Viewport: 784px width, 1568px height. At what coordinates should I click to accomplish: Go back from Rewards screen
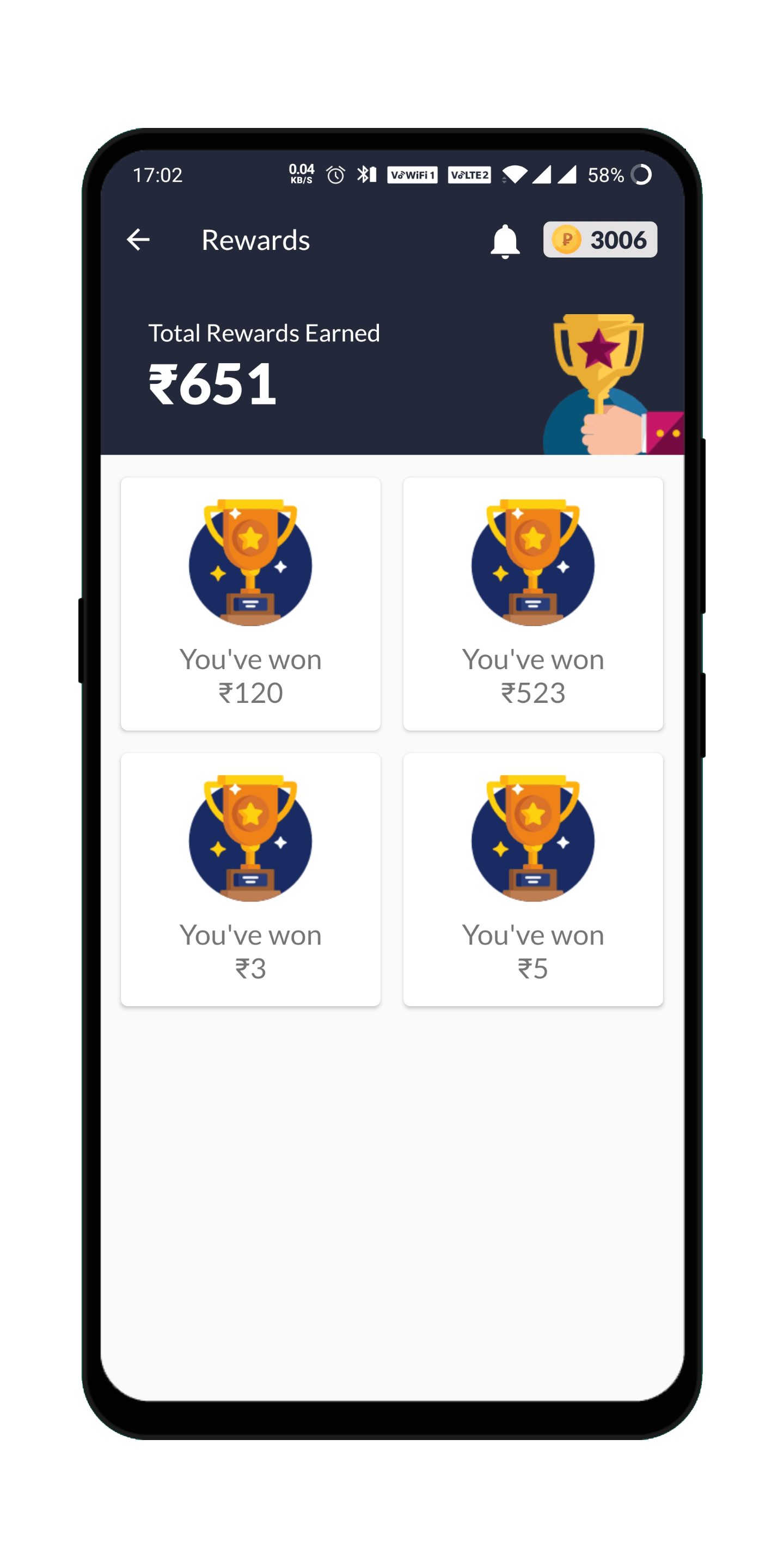click(138, 240)
